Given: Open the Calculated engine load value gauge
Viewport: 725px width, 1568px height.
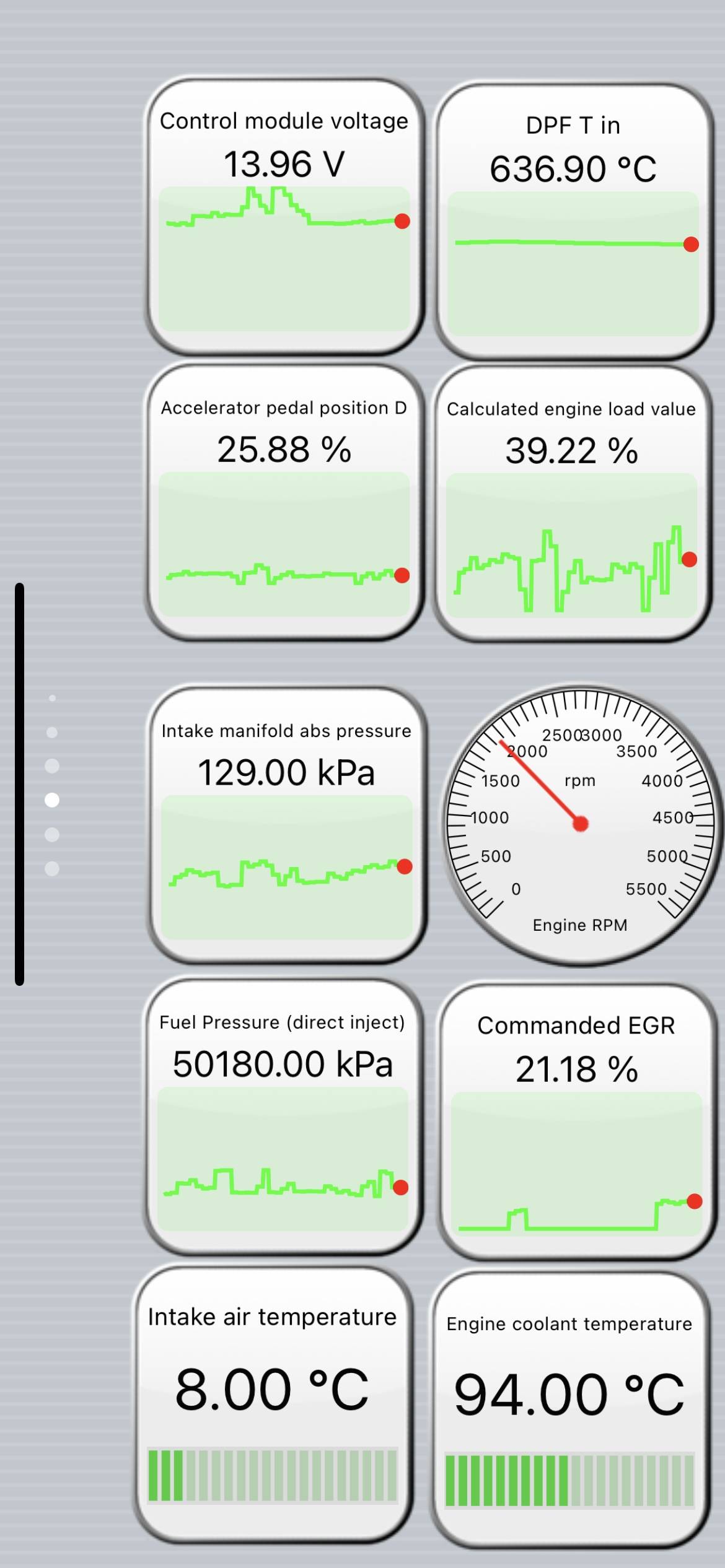Looking at the screenshot, I should [571, 504].
